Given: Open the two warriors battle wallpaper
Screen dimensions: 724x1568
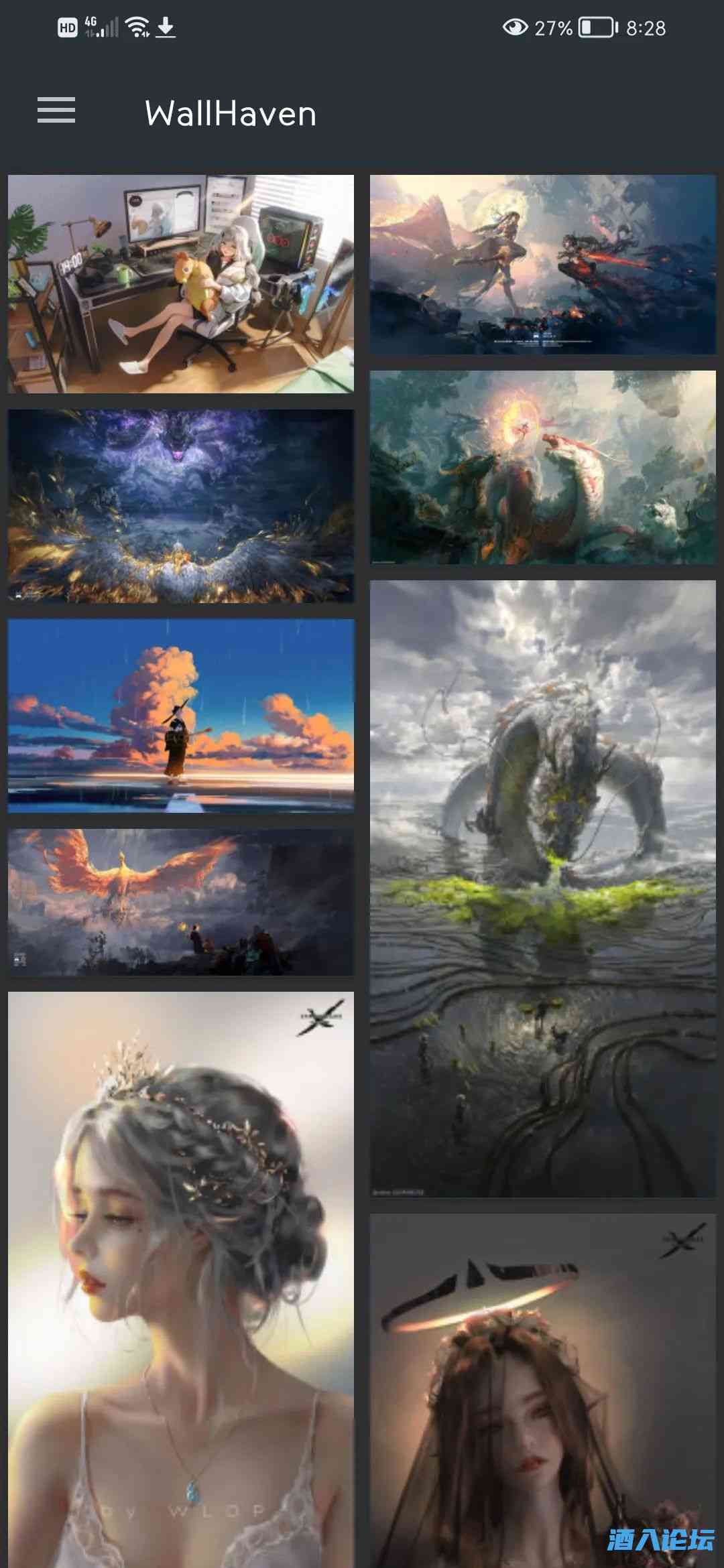Looking at the screenshot, I should (x=542, y=265).
